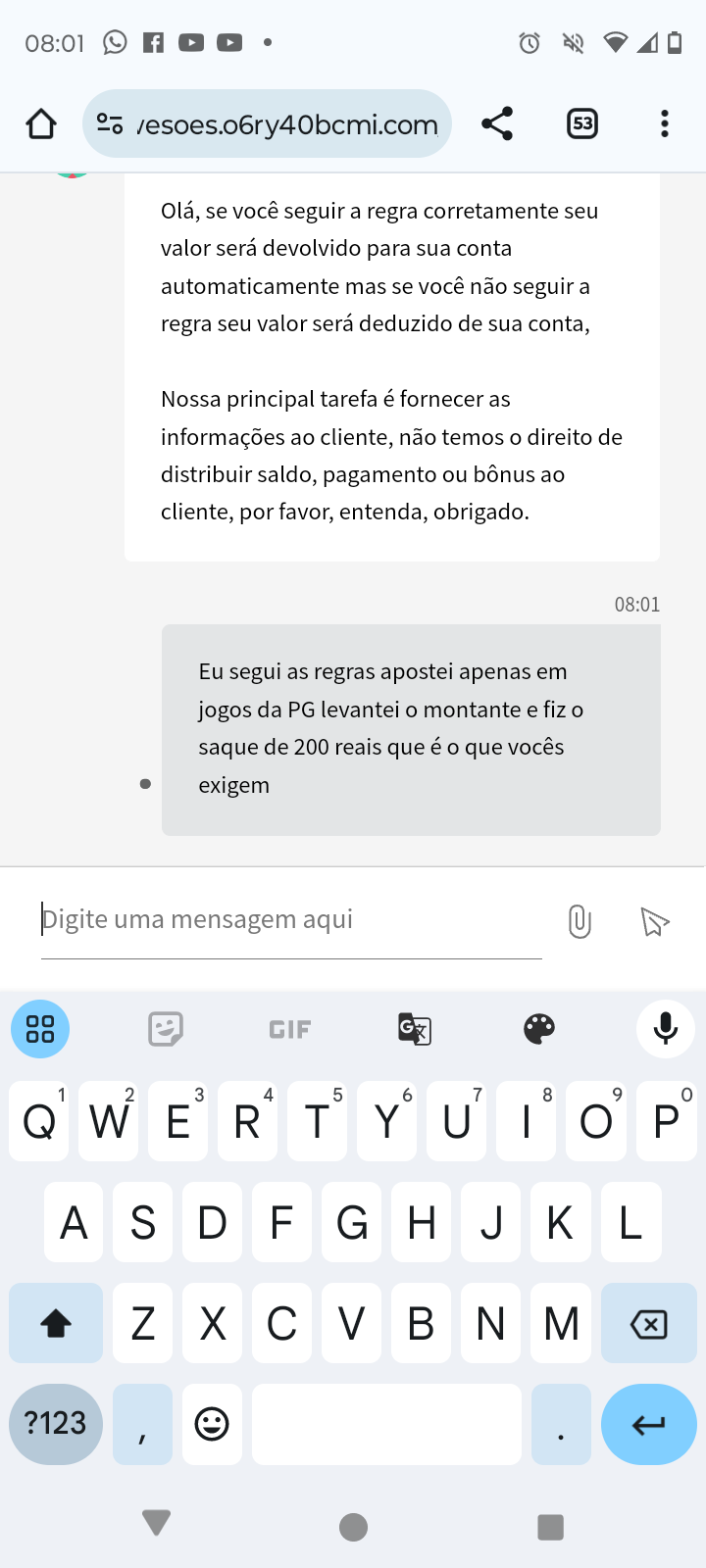Open the GIF keyboard panel
The image size is (706, 1568).
coord(290,1029)
